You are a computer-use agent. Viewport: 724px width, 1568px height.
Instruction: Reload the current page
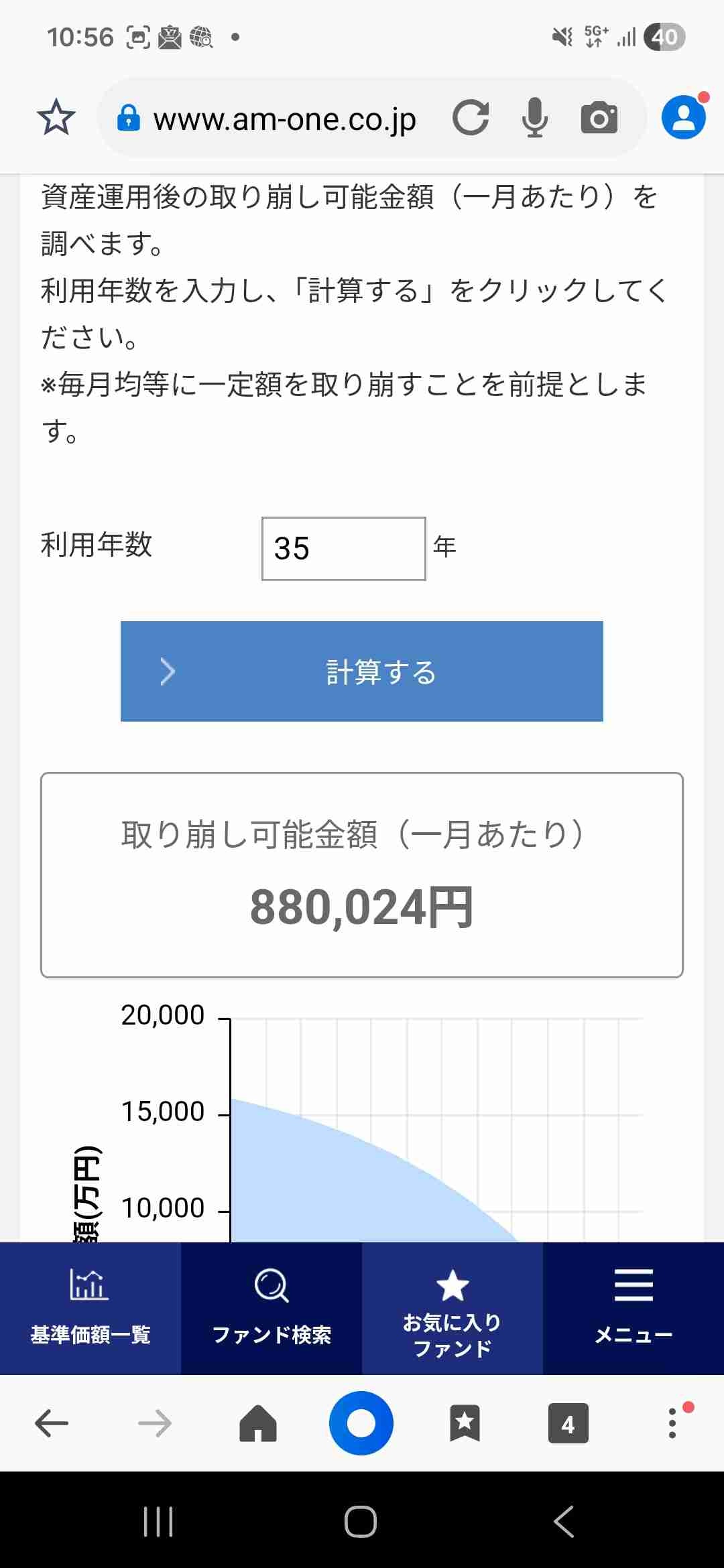(x=471, y=118)
